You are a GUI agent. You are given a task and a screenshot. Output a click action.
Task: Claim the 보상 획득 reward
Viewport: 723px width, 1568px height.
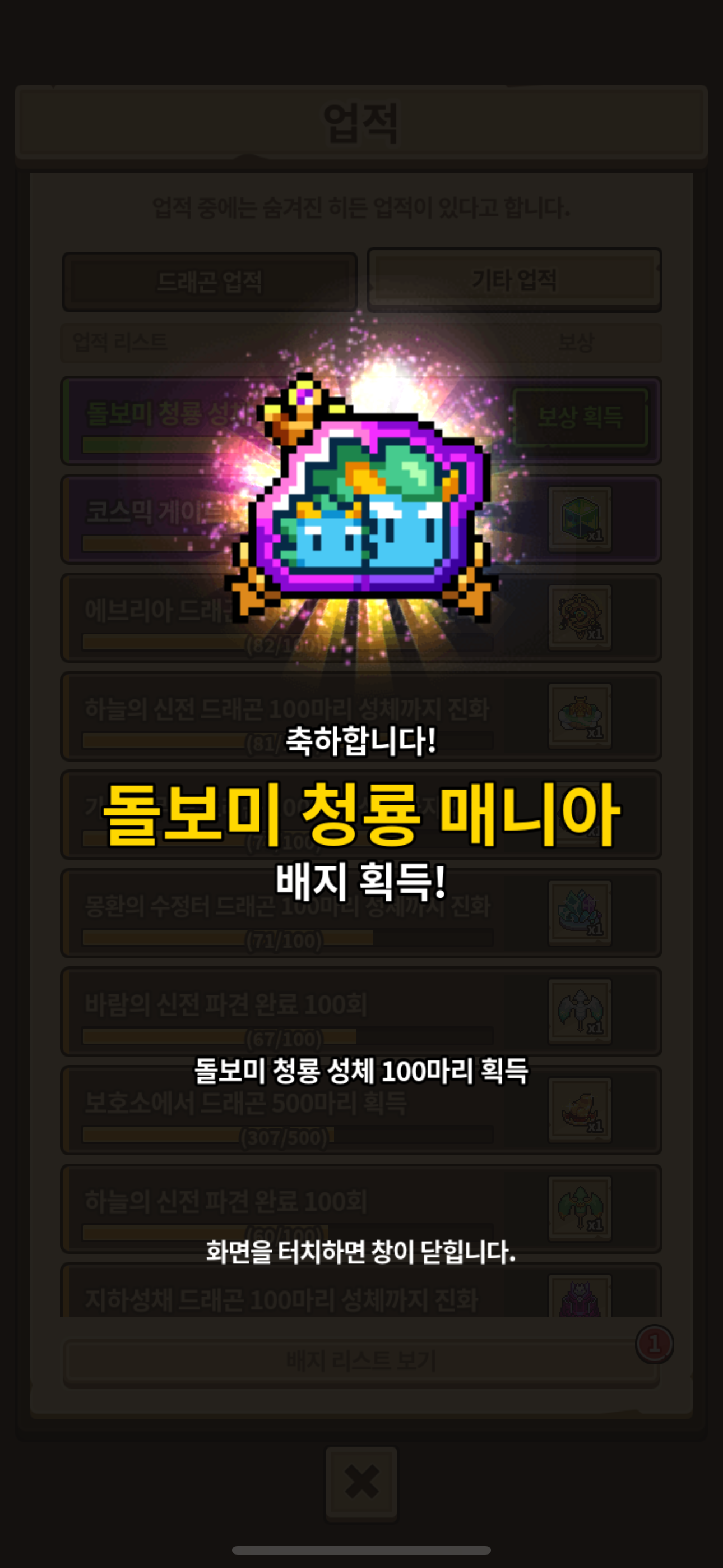tap(580, 418)
